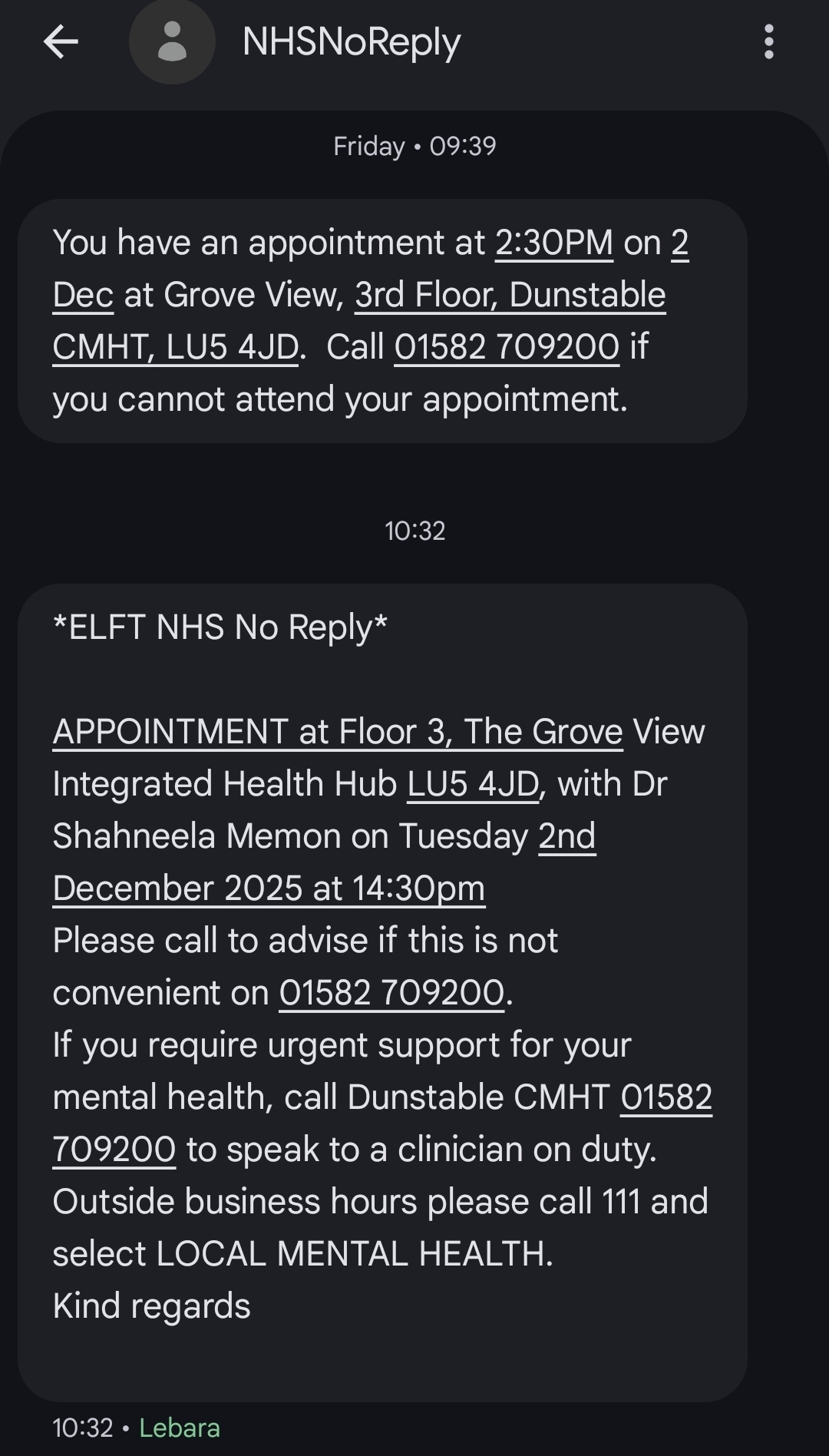Image resolution: width=829 pixels, height=1456 pixels.
Task: Open NHSNoReply contact avatar
Action: click(x=172, y=42)
